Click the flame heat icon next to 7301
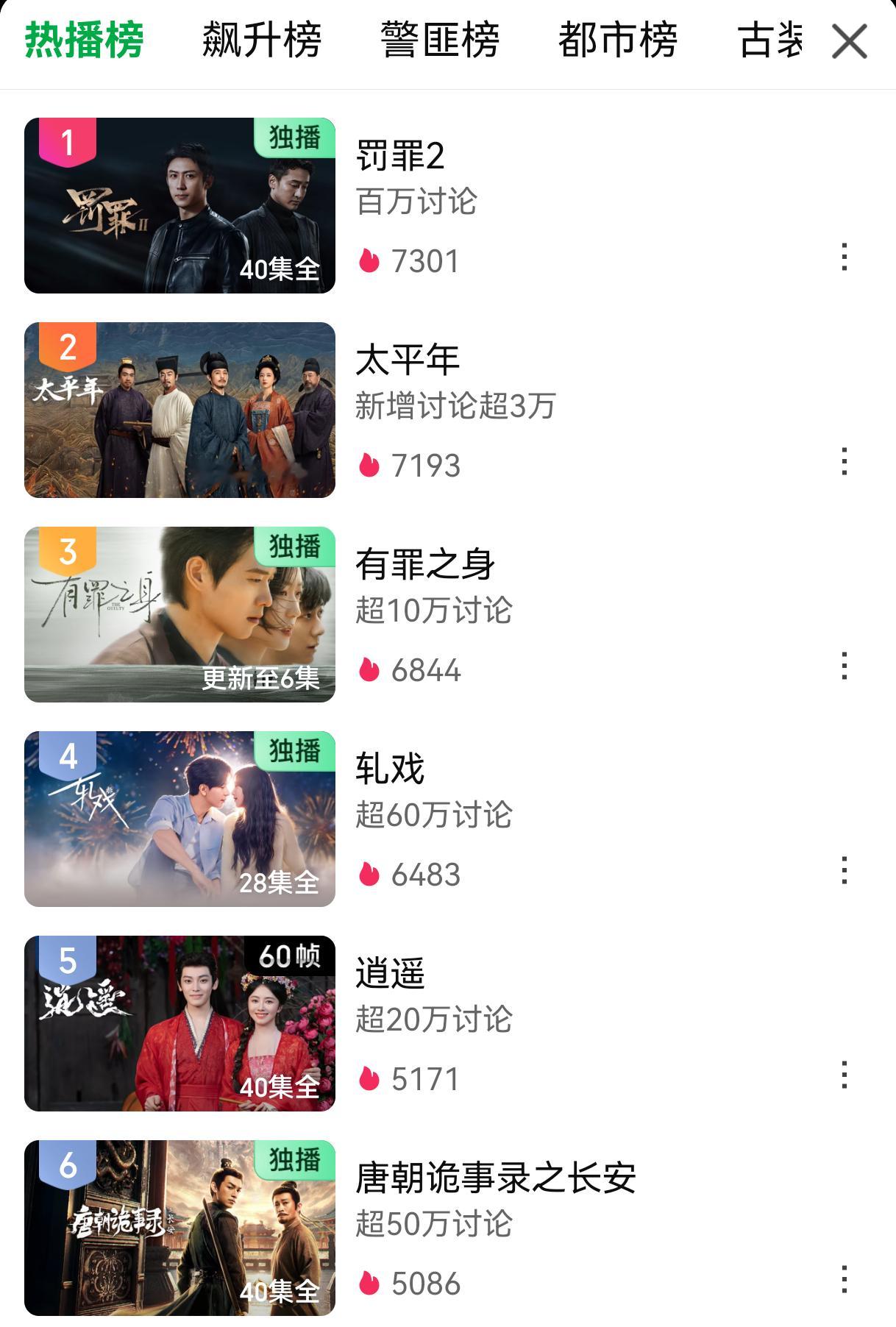Viewport: 896px width, 1327px height. [371, 259]
